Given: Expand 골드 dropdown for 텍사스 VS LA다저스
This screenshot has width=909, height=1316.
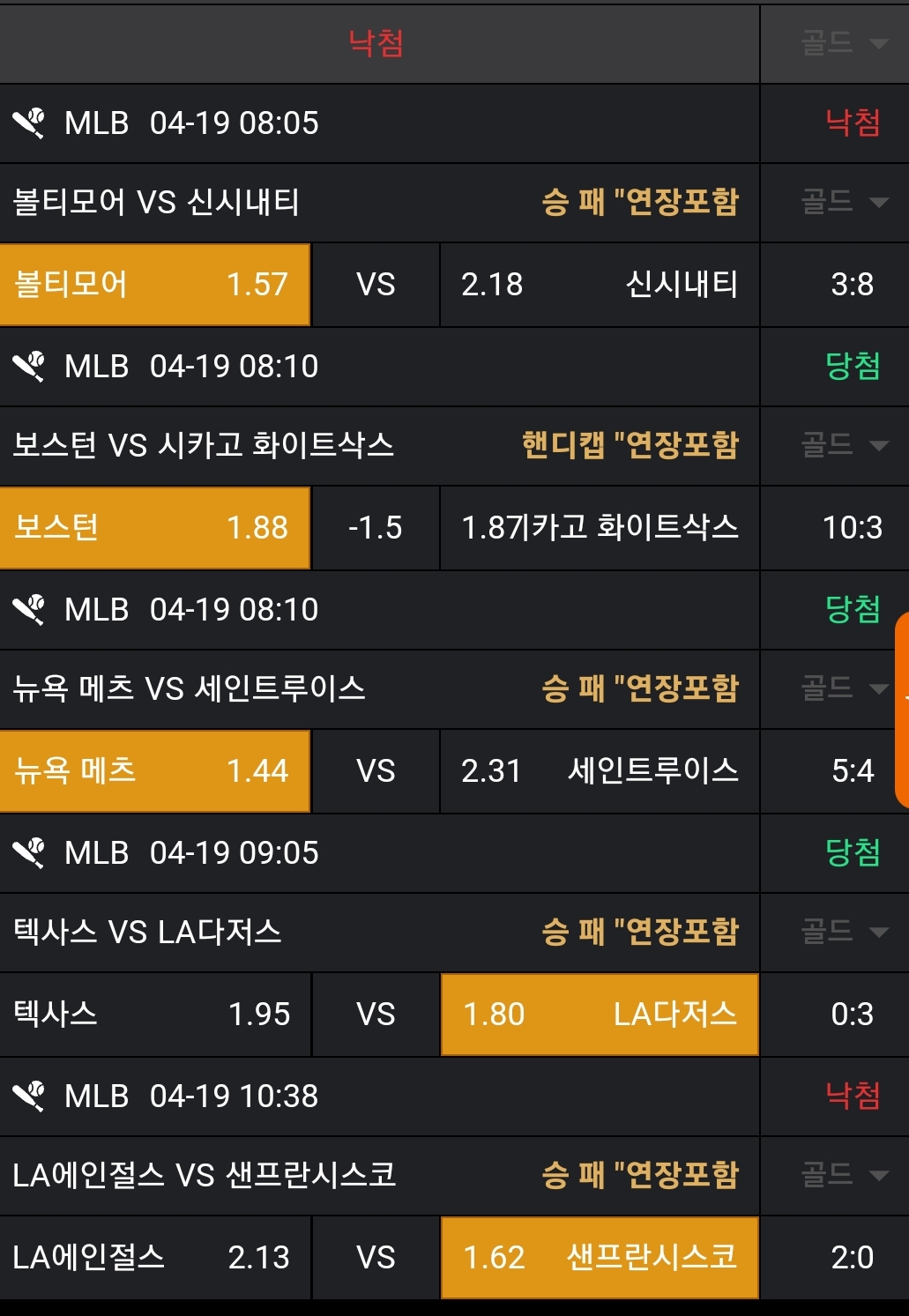Looking at the screenshot, I should tap(842, 932).
